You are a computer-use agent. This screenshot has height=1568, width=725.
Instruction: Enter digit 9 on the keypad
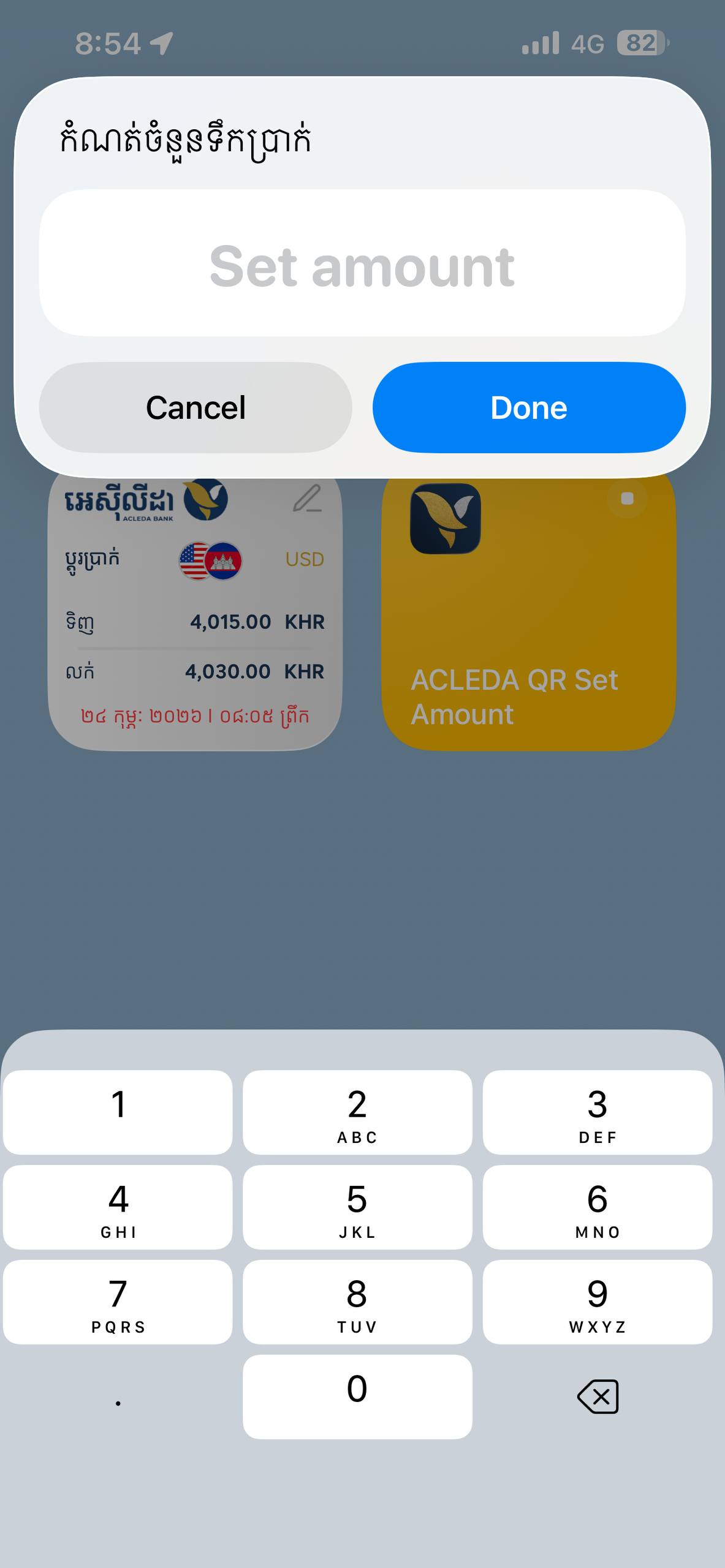point(598,1302)
